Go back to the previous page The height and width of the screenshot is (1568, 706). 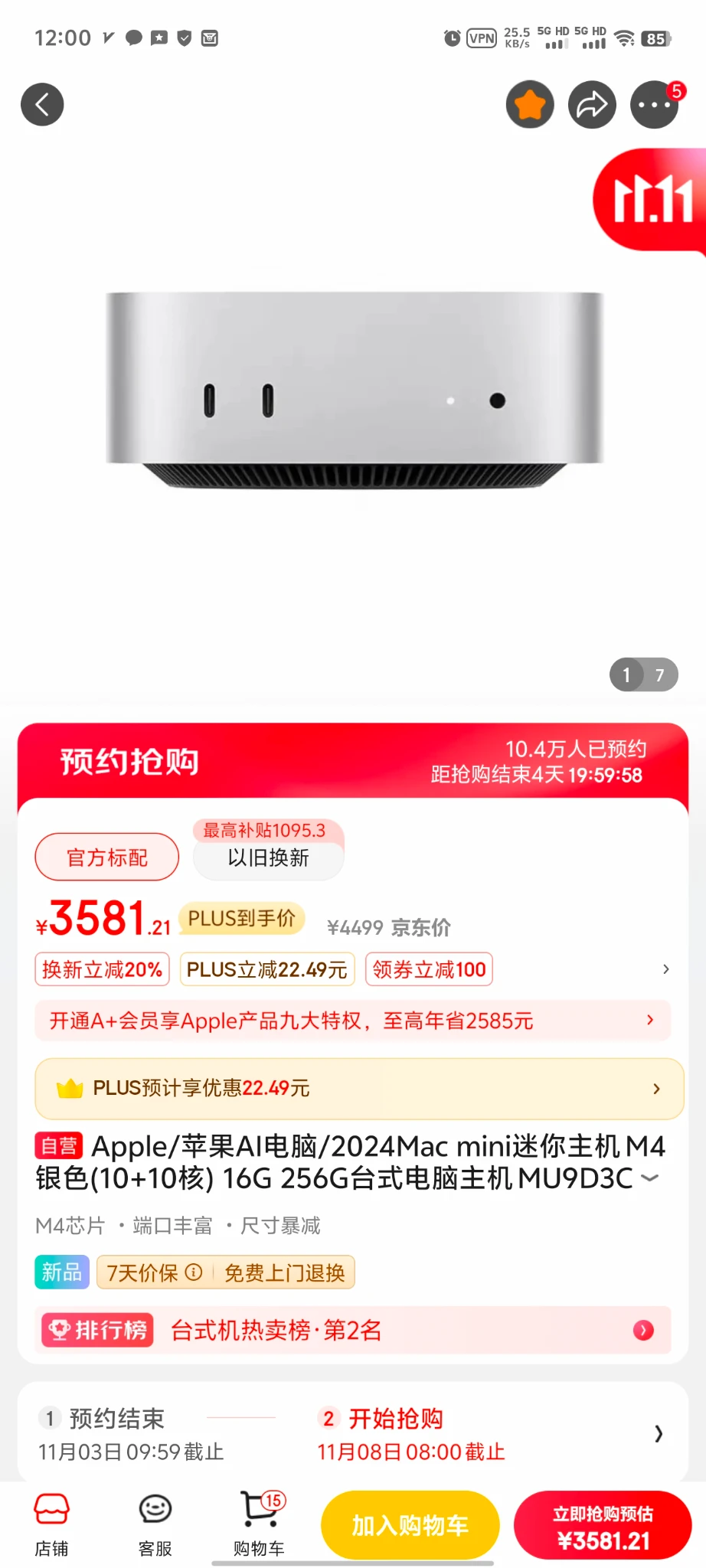pos(42,104)
